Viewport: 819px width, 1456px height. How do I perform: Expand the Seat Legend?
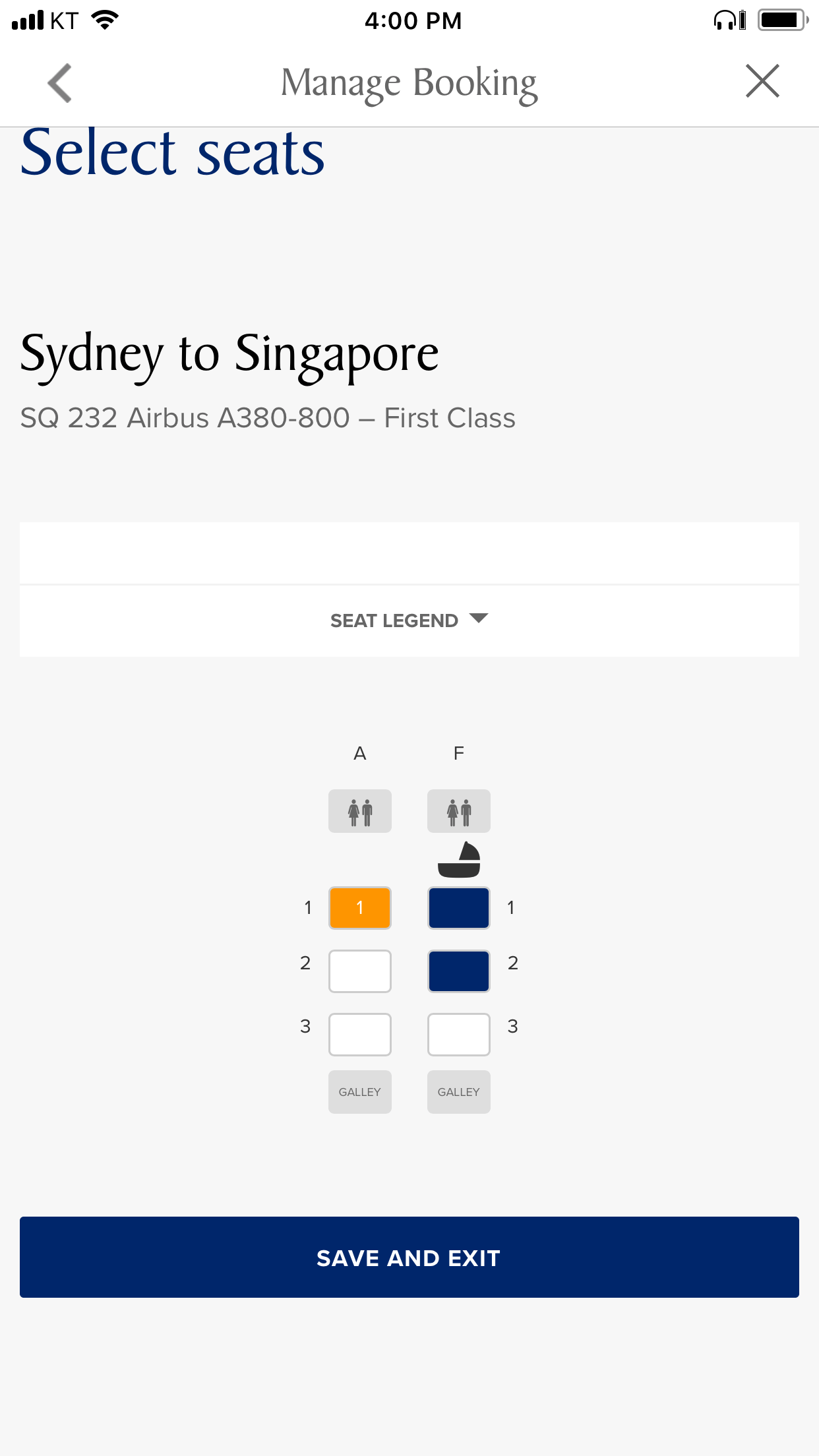coord(409,621)
